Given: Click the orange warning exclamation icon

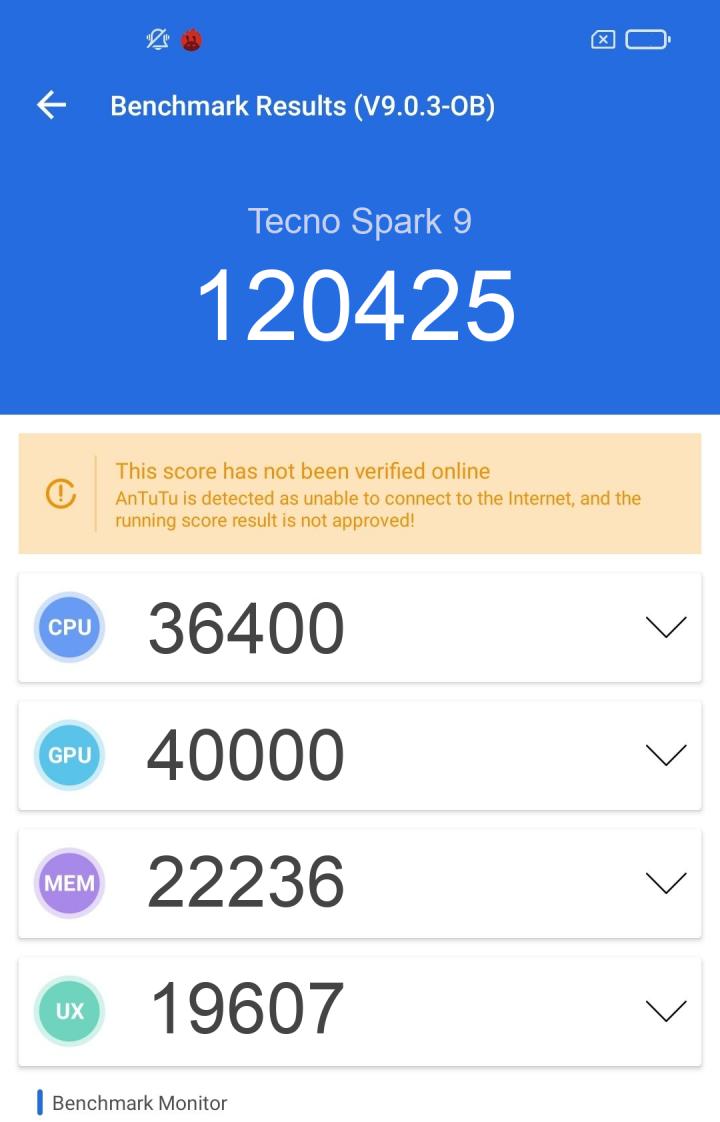Looking at the screenshot, I should tap(59, 494).
